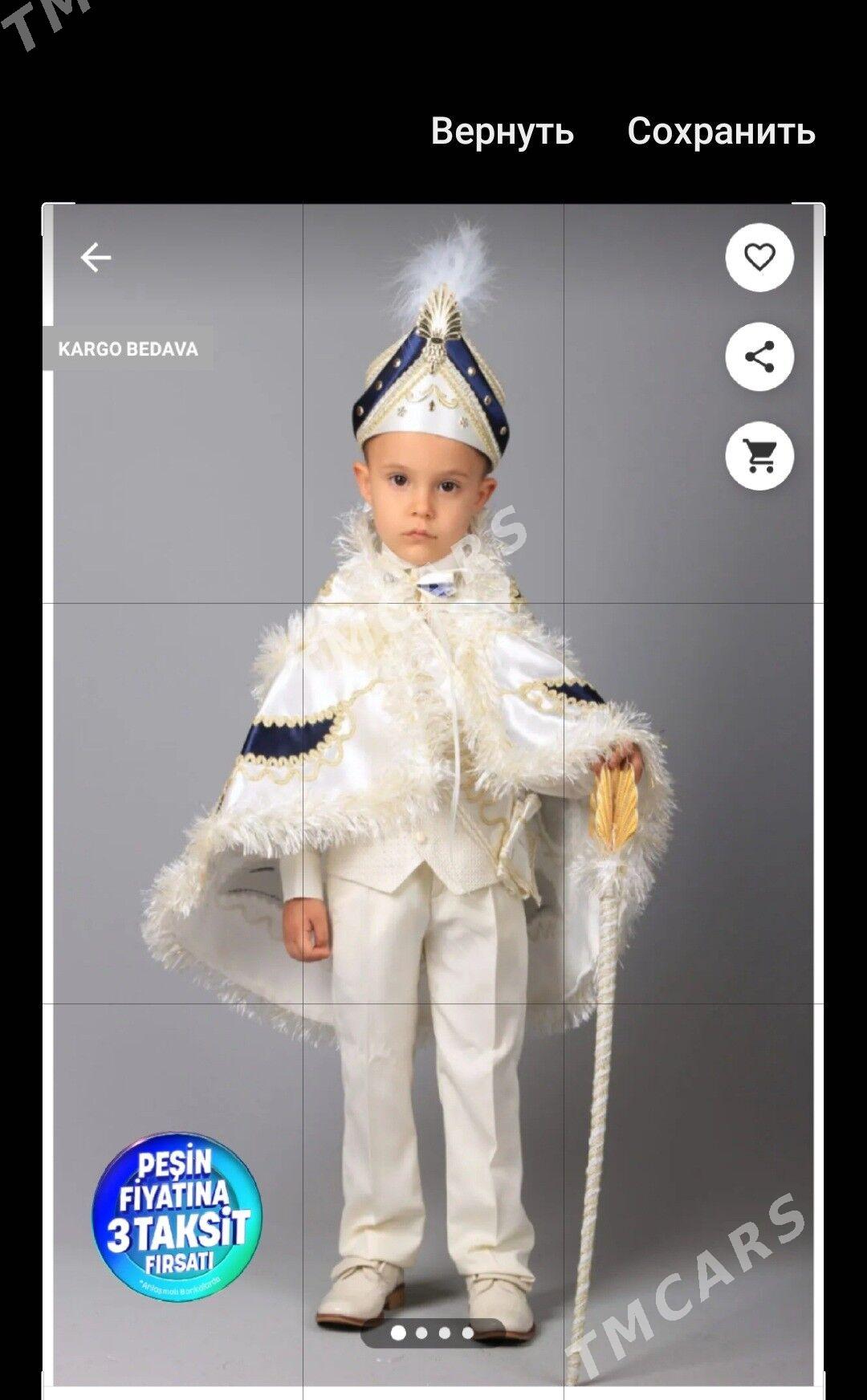Save the cropped image with Сохранить
Screen dimensions: 867x1400
721,131
